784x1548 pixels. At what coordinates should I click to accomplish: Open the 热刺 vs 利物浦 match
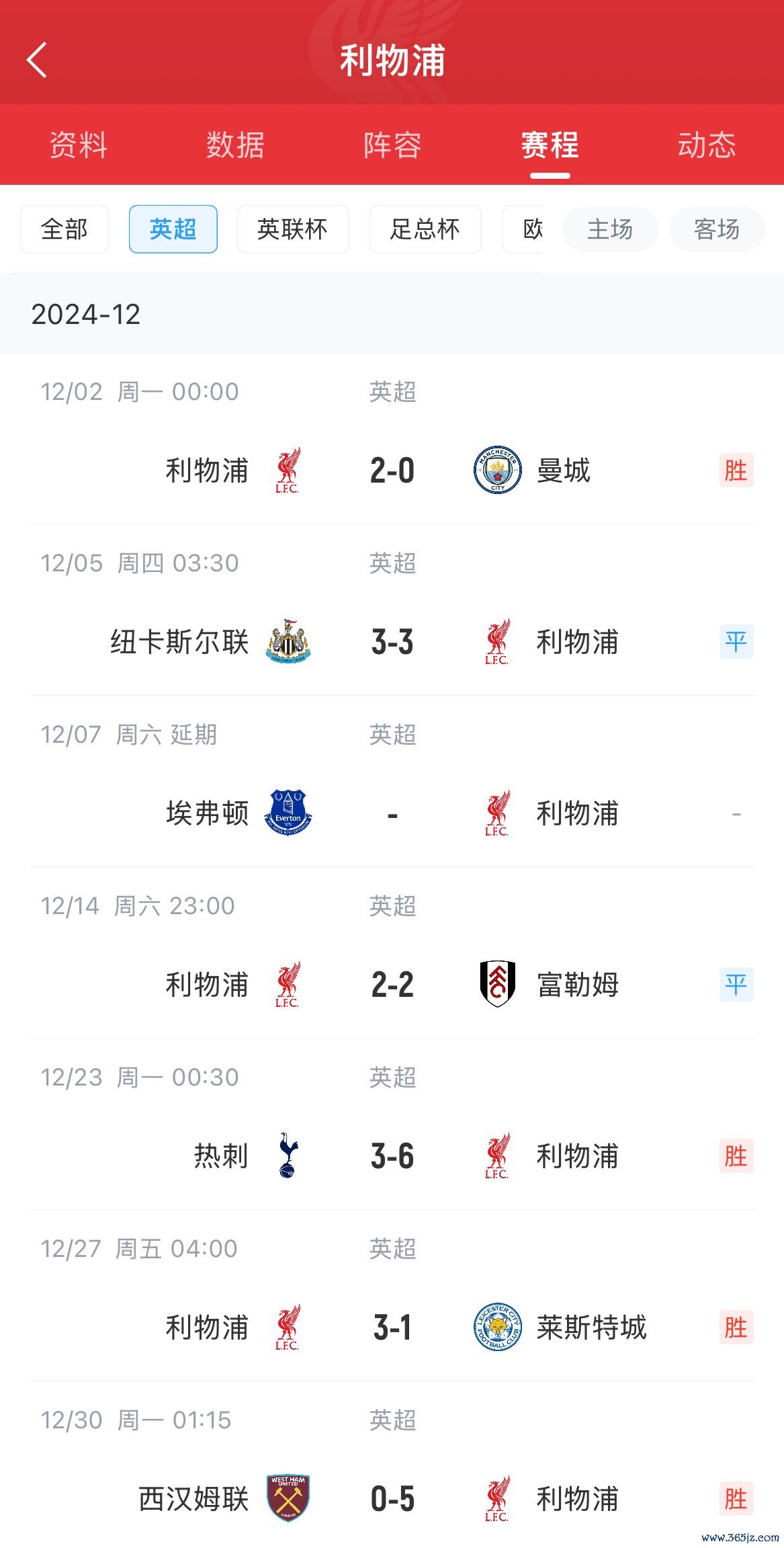pos(392,1125)
